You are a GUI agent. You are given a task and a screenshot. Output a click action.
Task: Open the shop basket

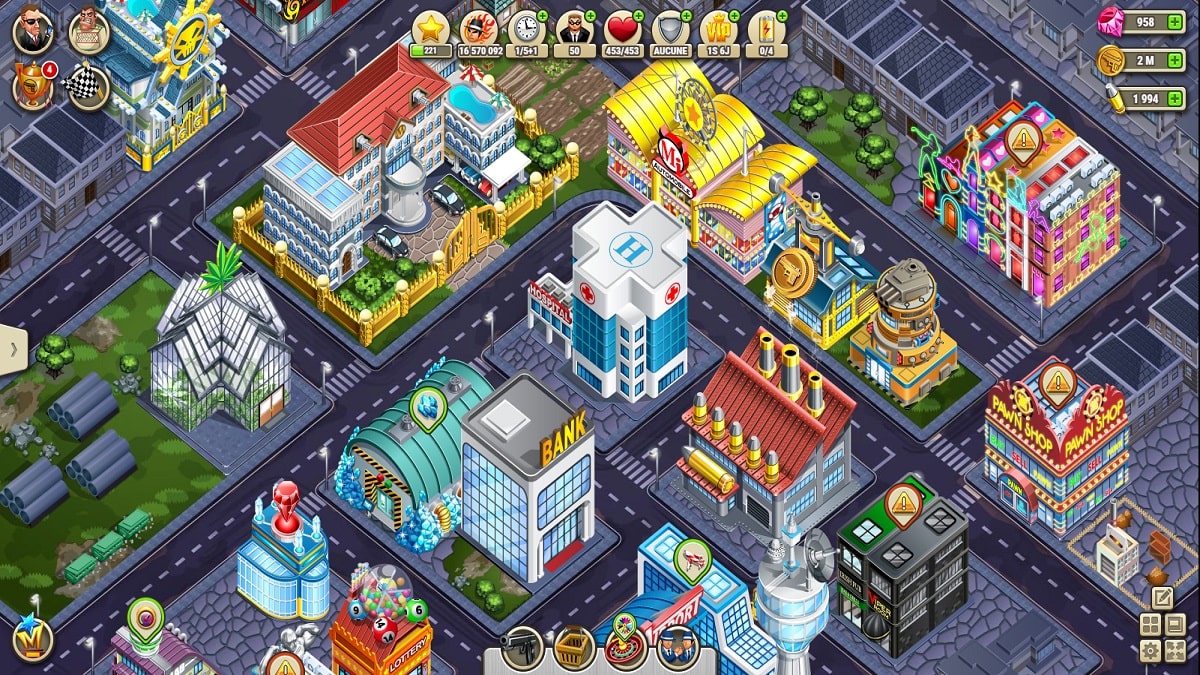574,648
